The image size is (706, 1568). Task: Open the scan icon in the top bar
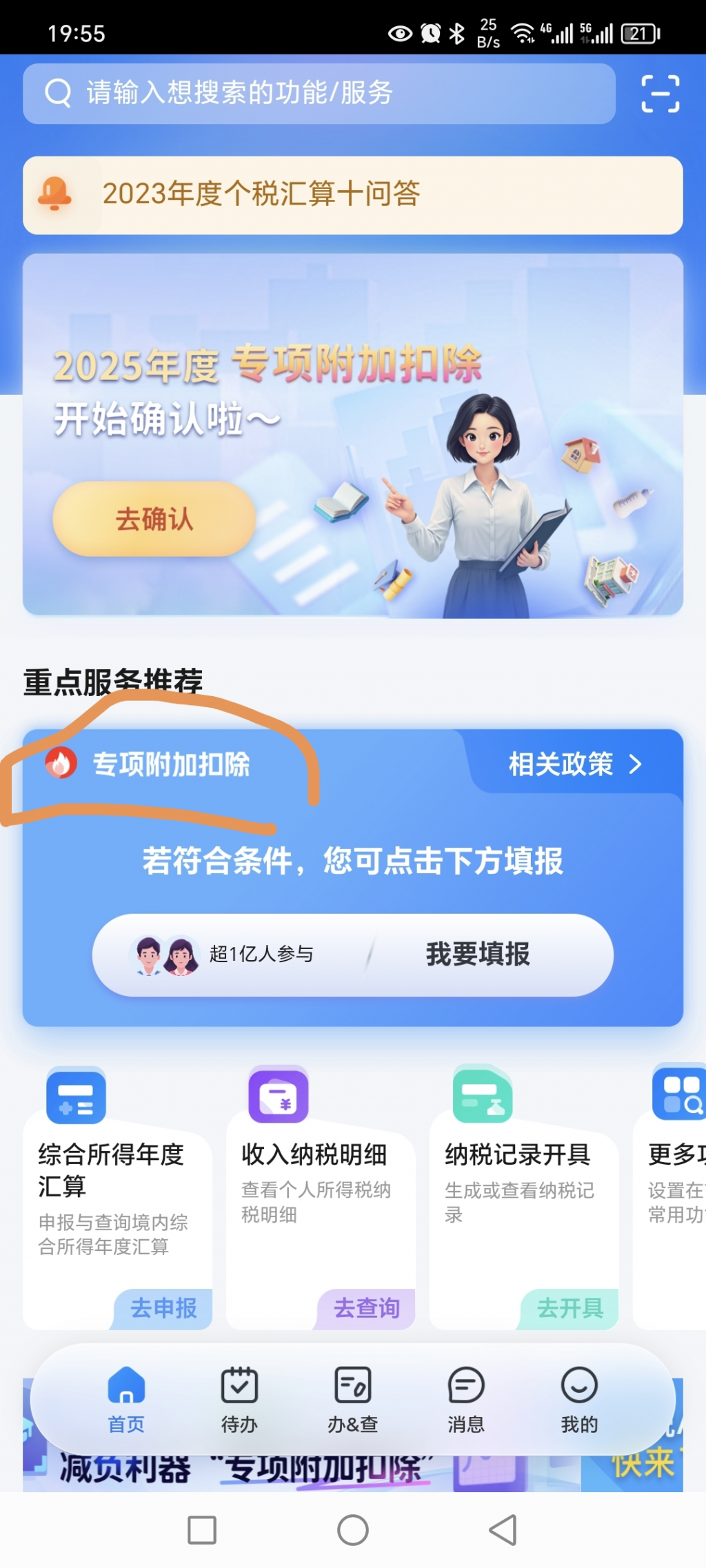(660, 94)
